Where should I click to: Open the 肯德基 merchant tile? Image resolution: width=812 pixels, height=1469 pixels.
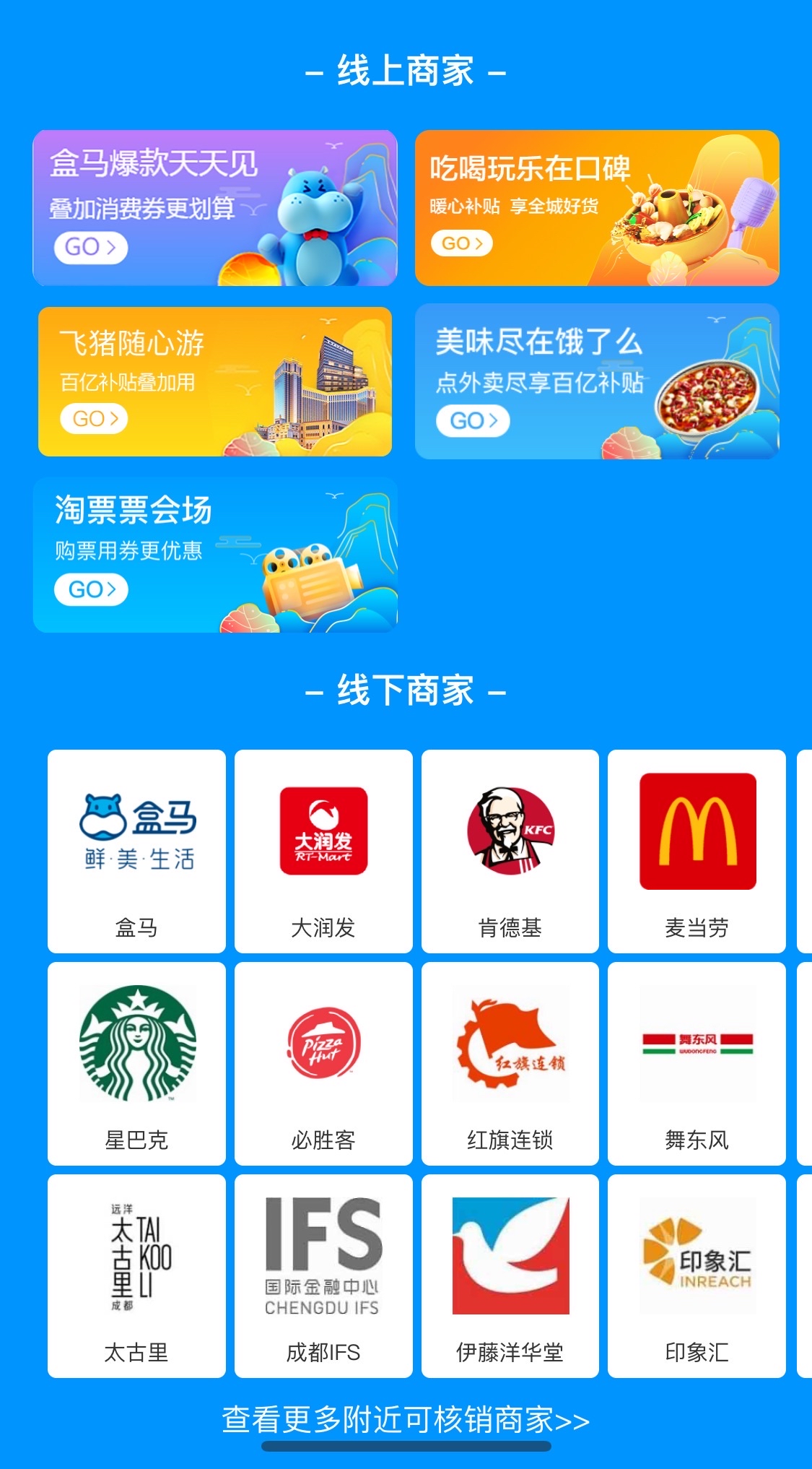pyautogui.click(x=510, y=851)
